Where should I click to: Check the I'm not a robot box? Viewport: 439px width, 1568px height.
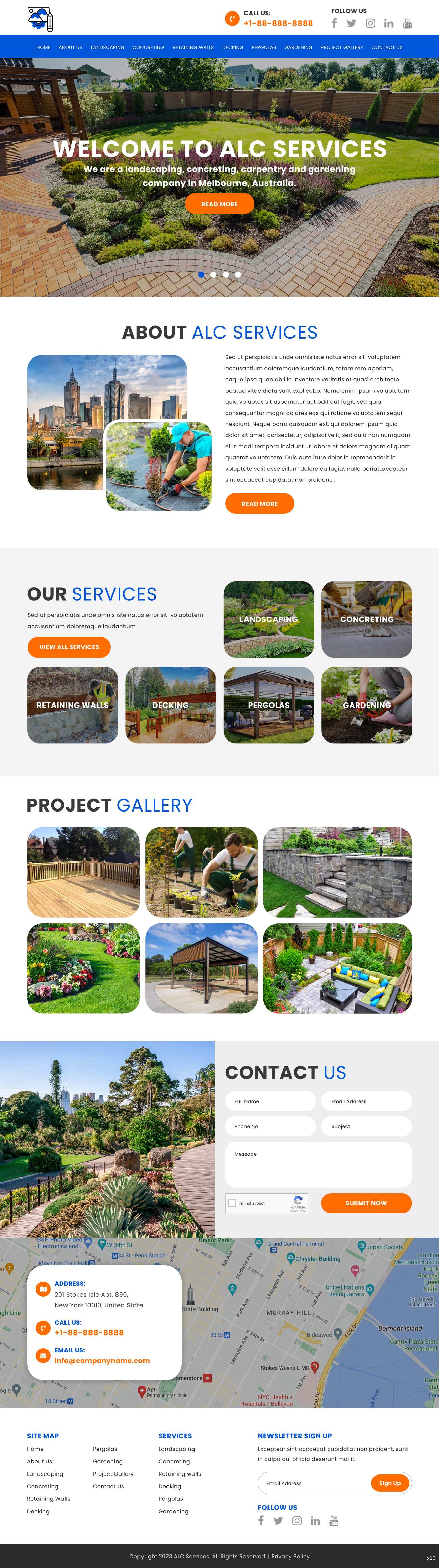[x=232, y=1203]
